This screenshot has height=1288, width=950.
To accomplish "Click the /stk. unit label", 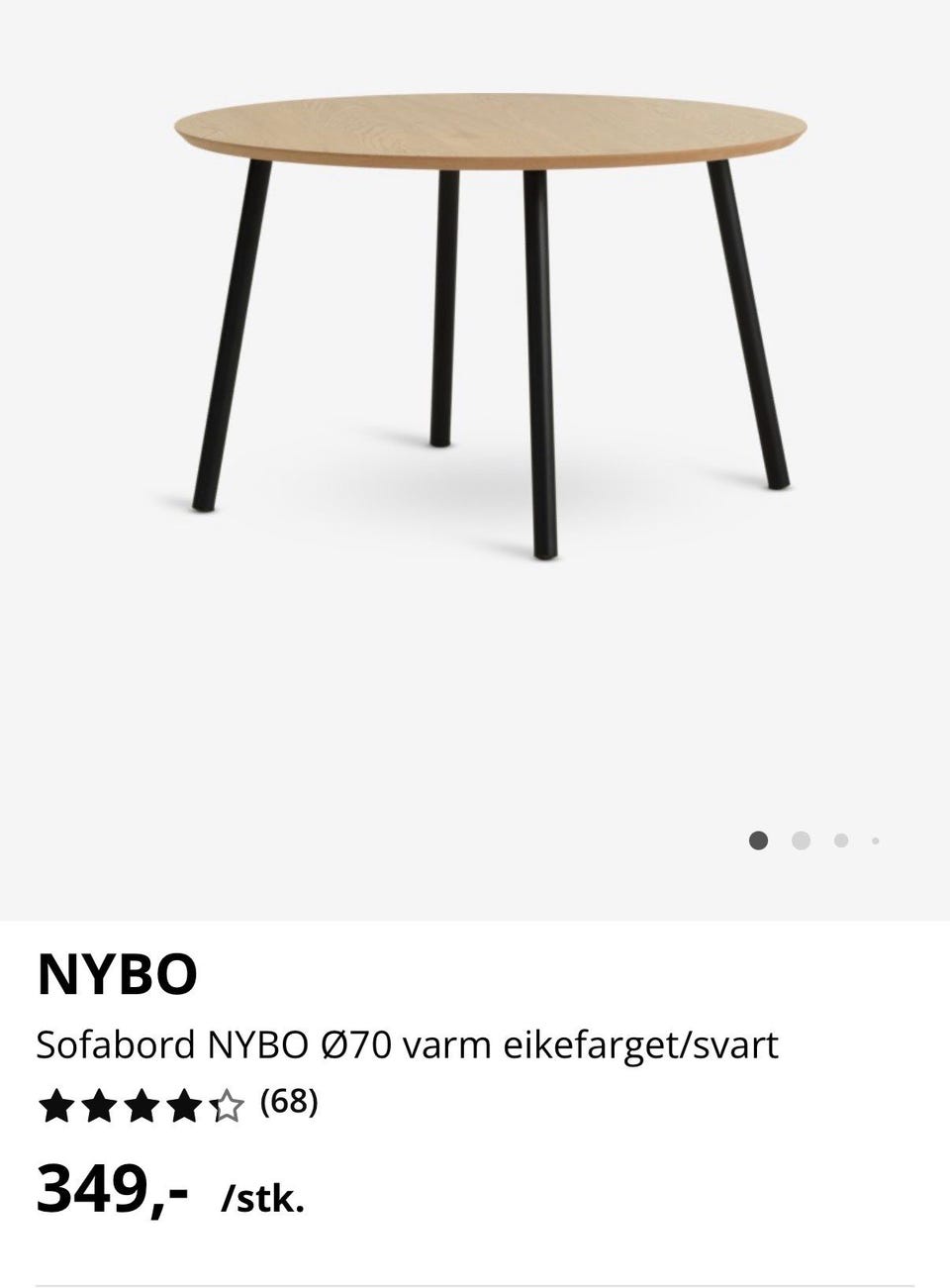I will [x=262, y=1200].
